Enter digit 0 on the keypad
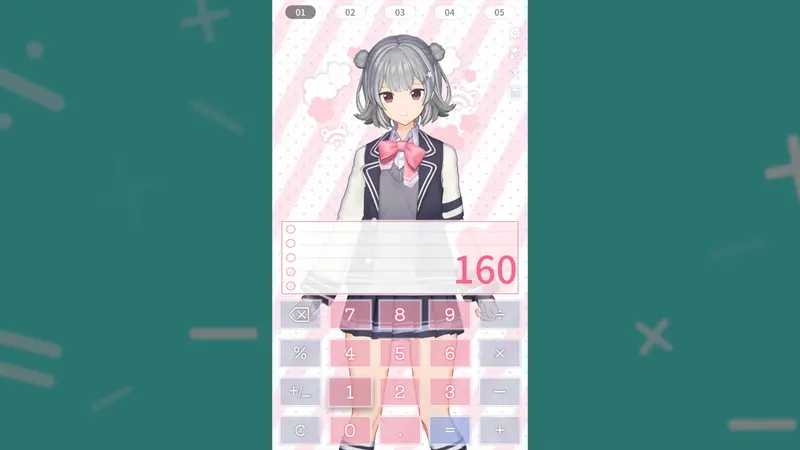Image resolution: width=800 pixels, height=450 pixels. [x=350, y=430]
